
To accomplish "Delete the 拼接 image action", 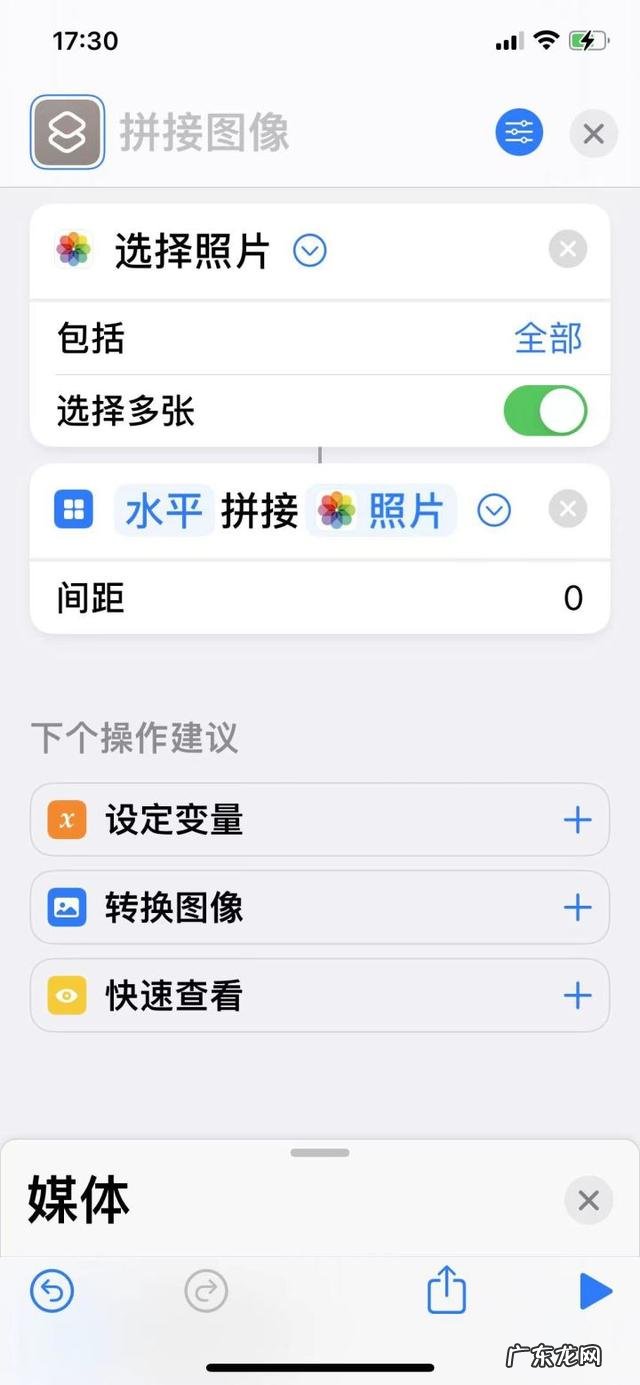I will pos(568,511).
